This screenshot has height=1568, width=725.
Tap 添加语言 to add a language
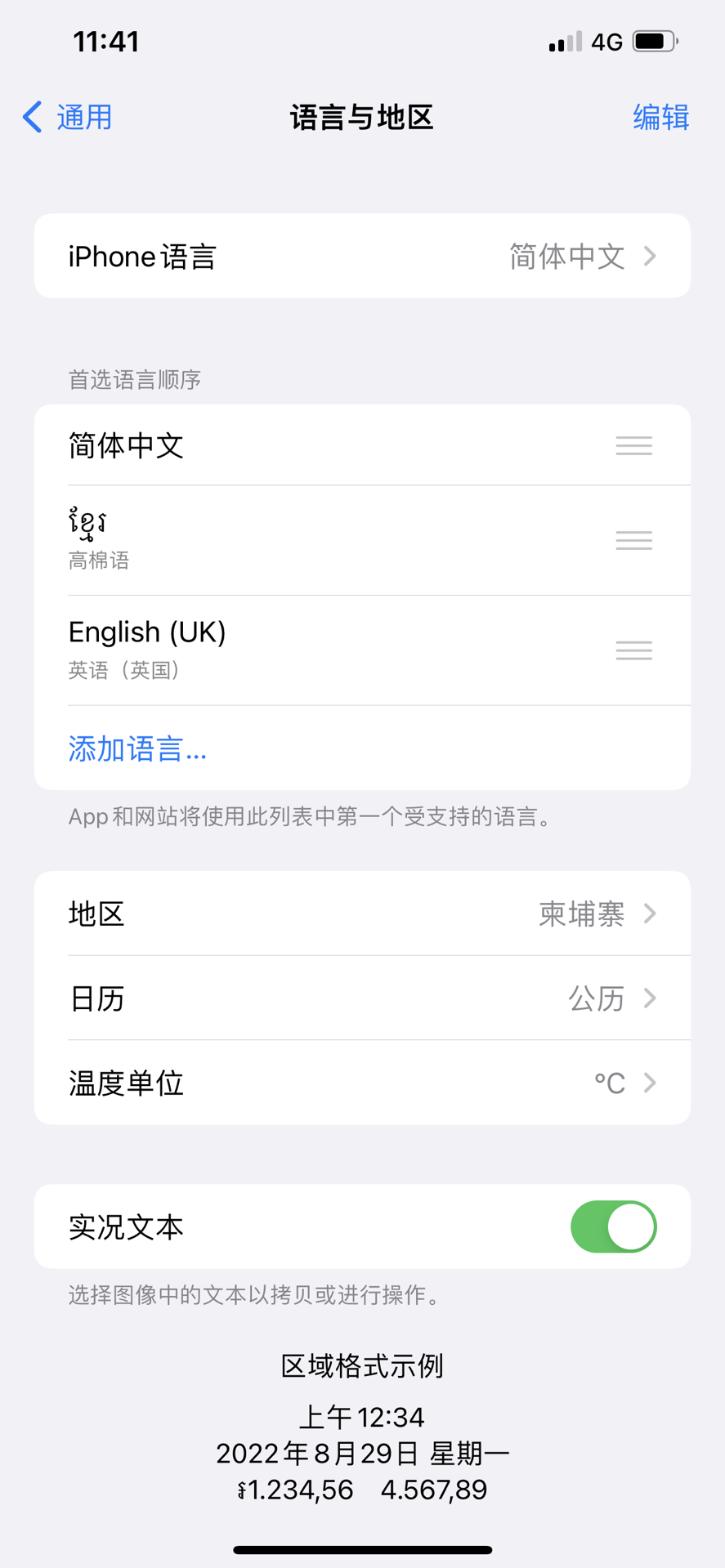coord(137,748)
